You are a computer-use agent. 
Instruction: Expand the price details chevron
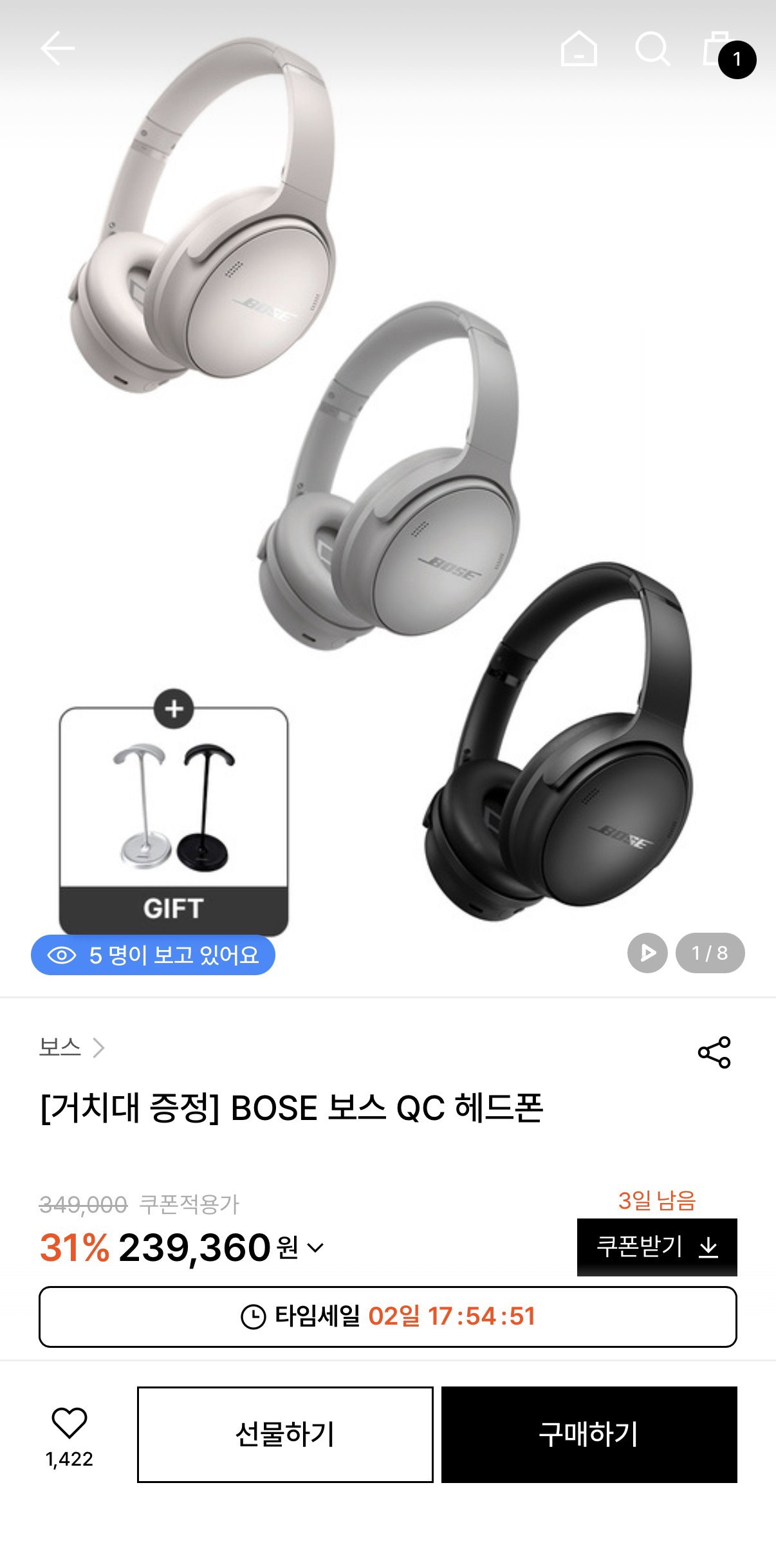pyautogui.click(x=315, y=1247)
